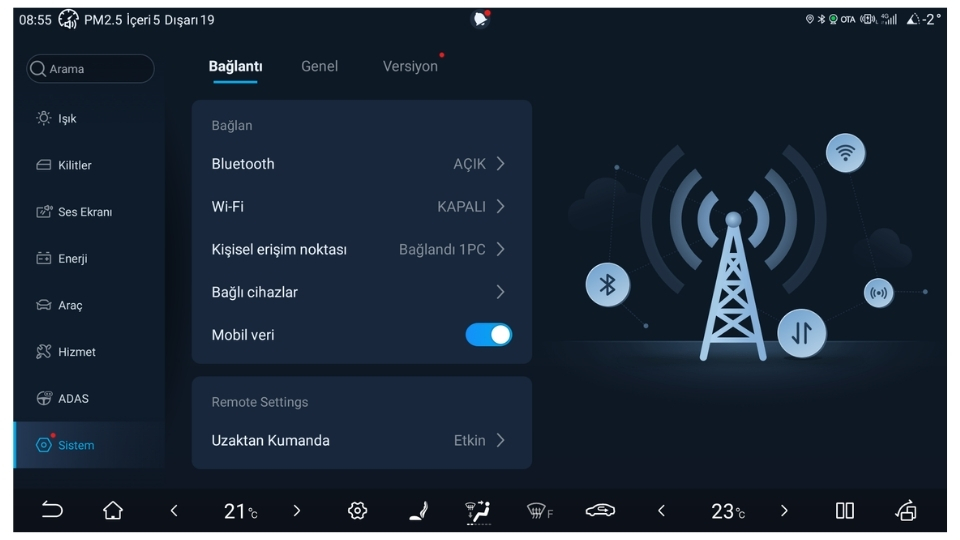Image resolution: width=960 pixels, height=540 pixels.
Task: Open Uzaktan Kumanda settings
Action: (360, 440)
